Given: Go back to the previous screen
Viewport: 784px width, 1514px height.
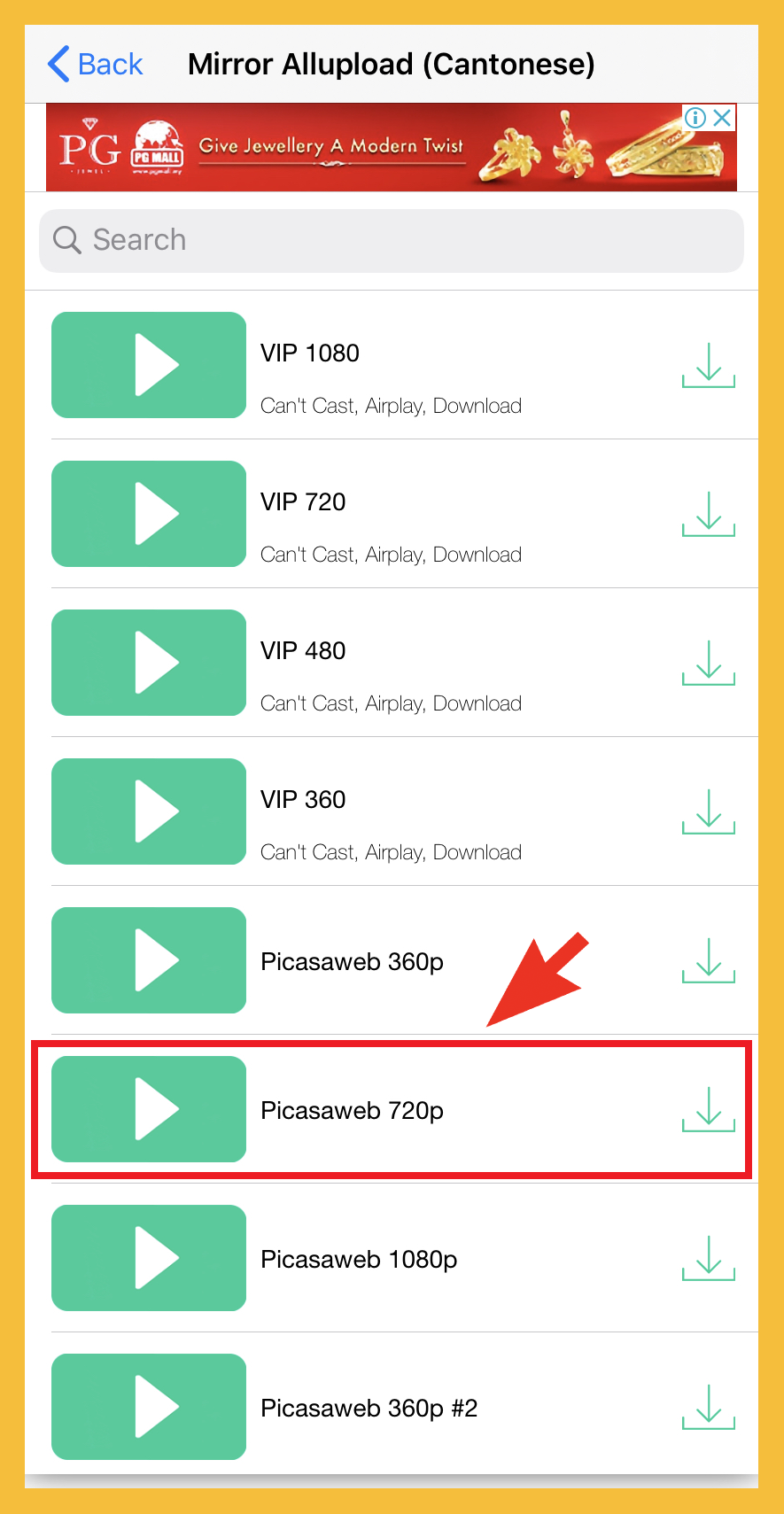Looking at the screenshot, I should (x=96, y=65).
